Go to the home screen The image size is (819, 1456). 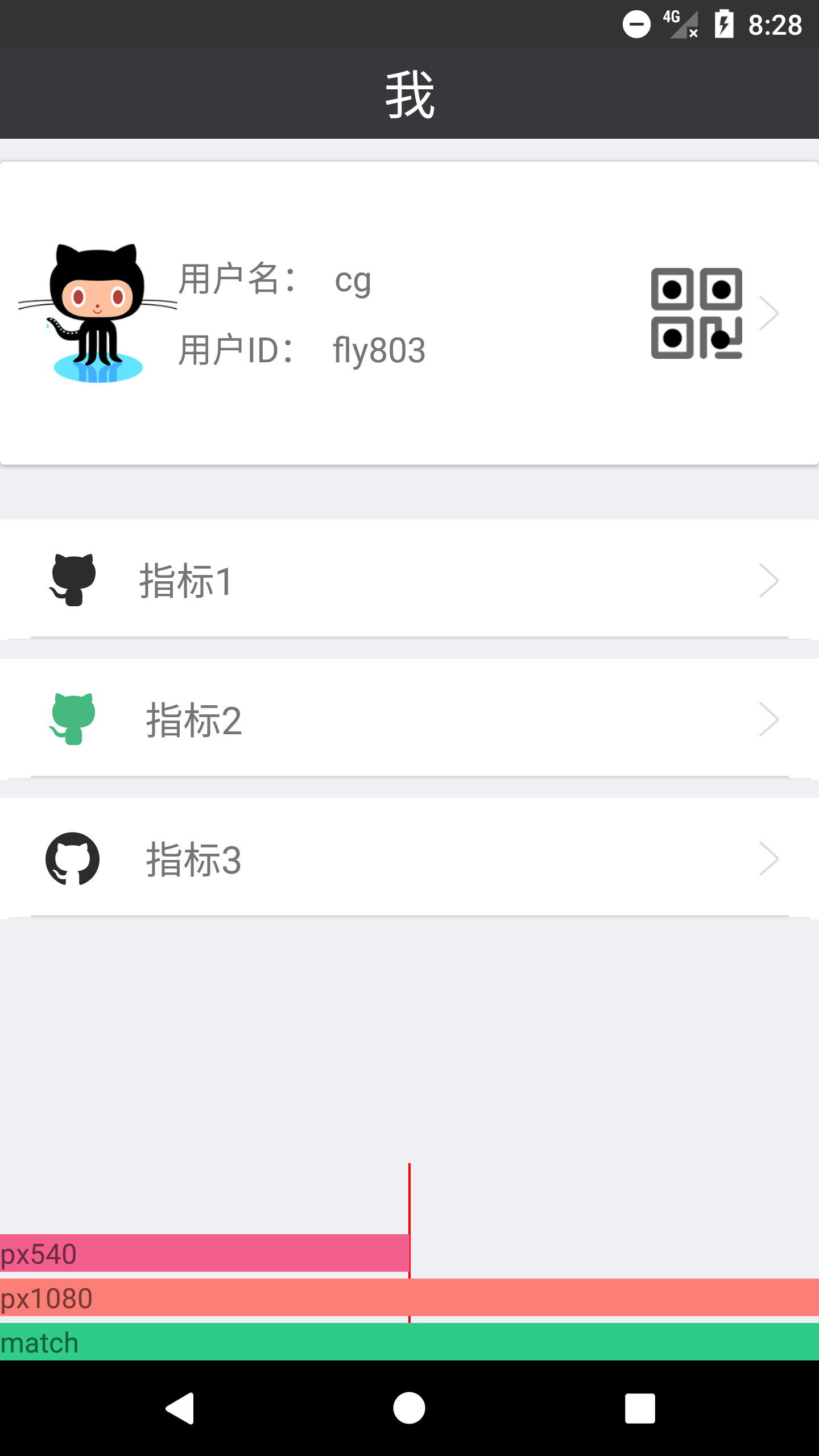(x=409, y=1408)
